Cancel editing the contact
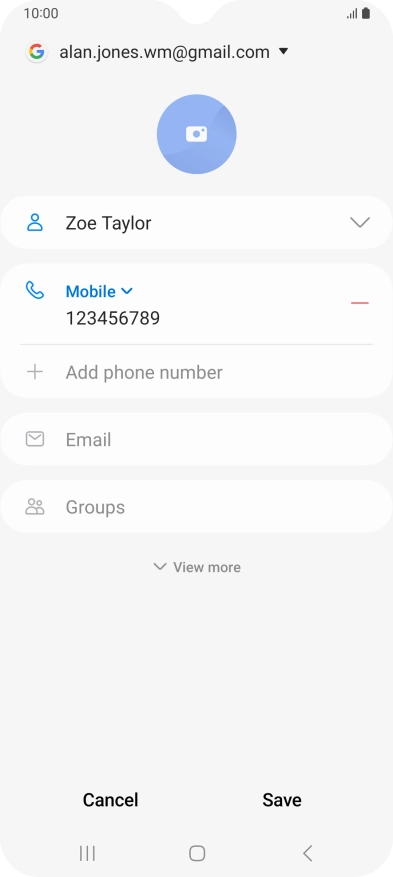The height and width of the screenshot is (877, 393). pos(110,800)
